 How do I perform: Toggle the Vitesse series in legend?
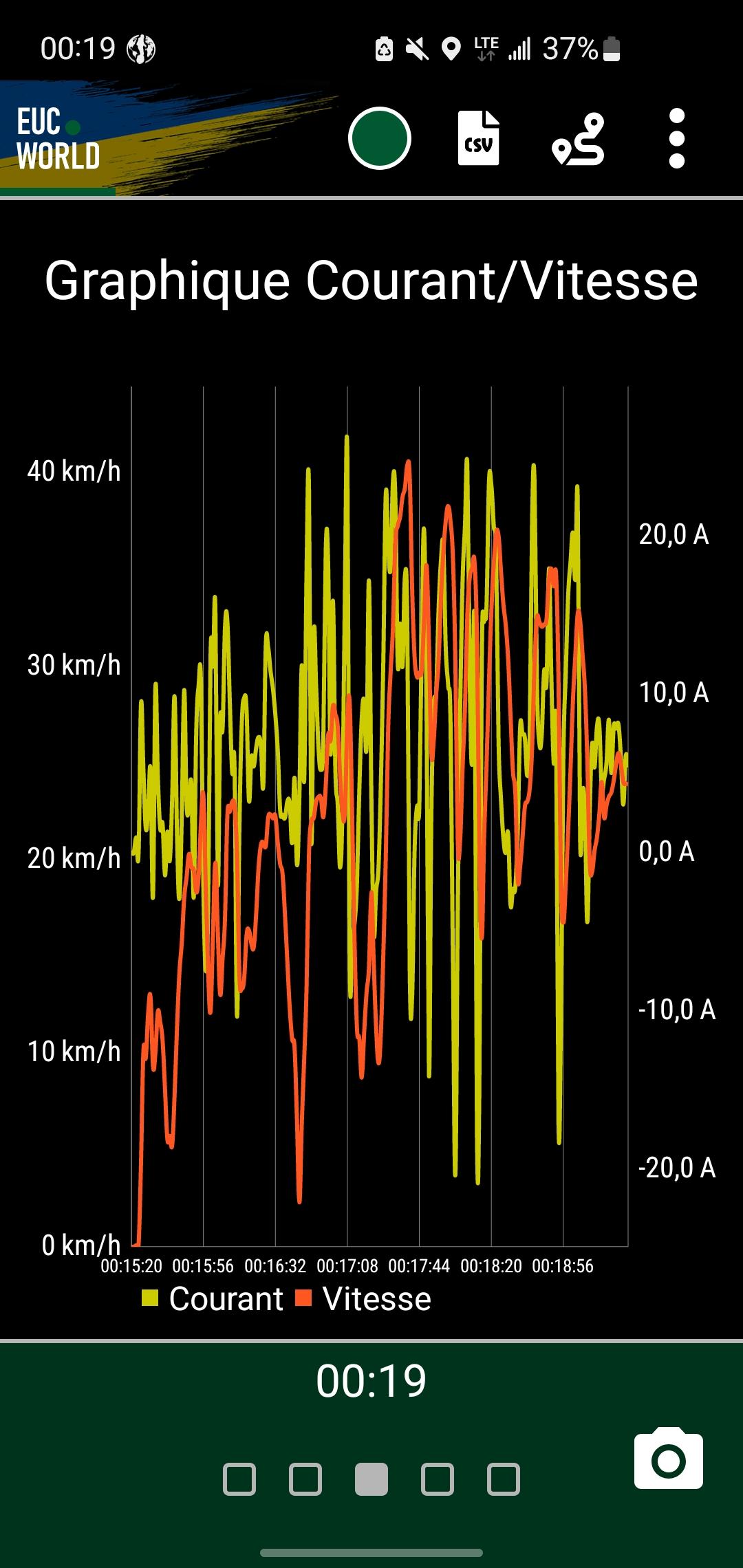363,1299
